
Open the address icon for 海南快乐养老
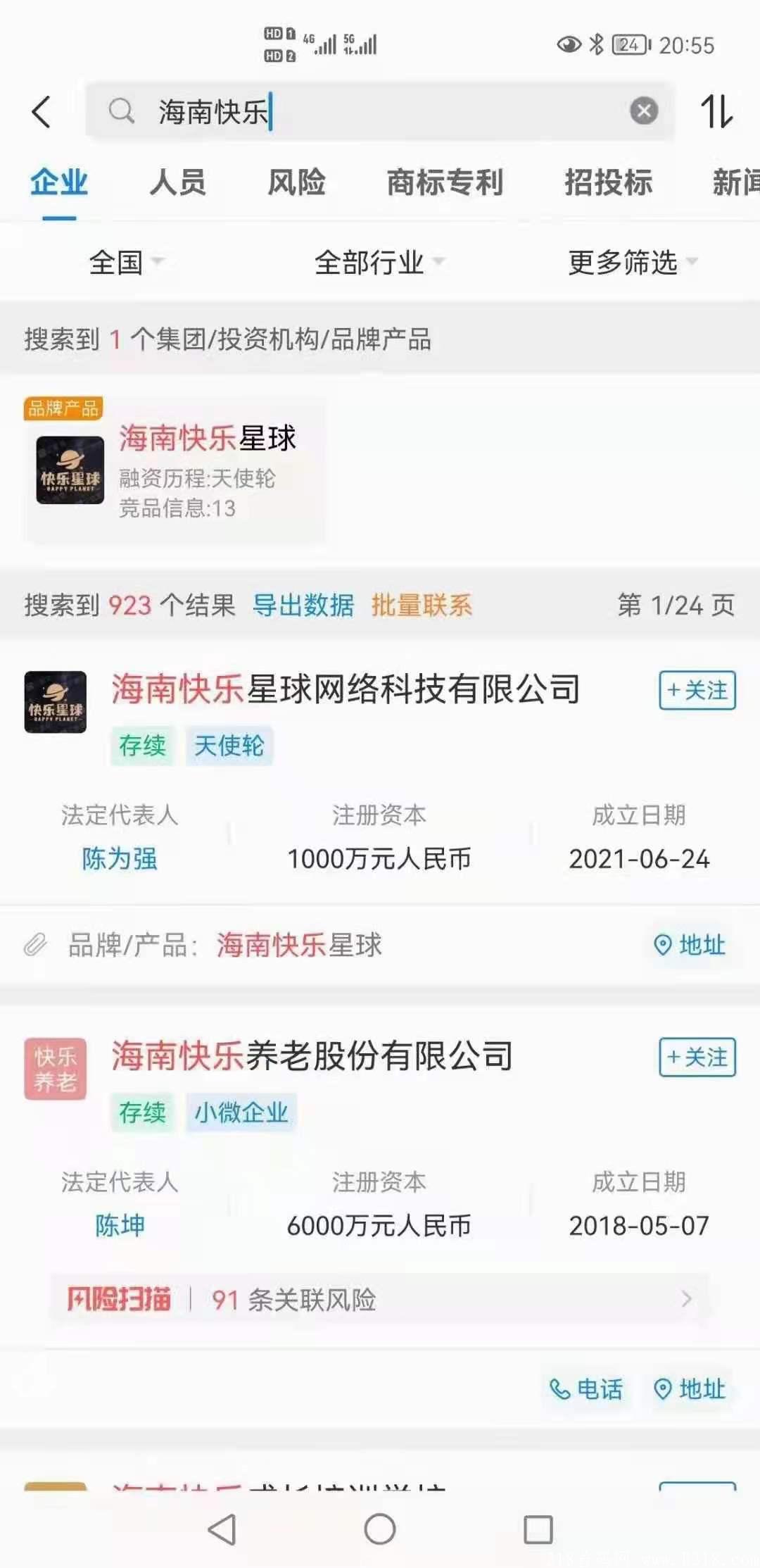coord(692,1388)
